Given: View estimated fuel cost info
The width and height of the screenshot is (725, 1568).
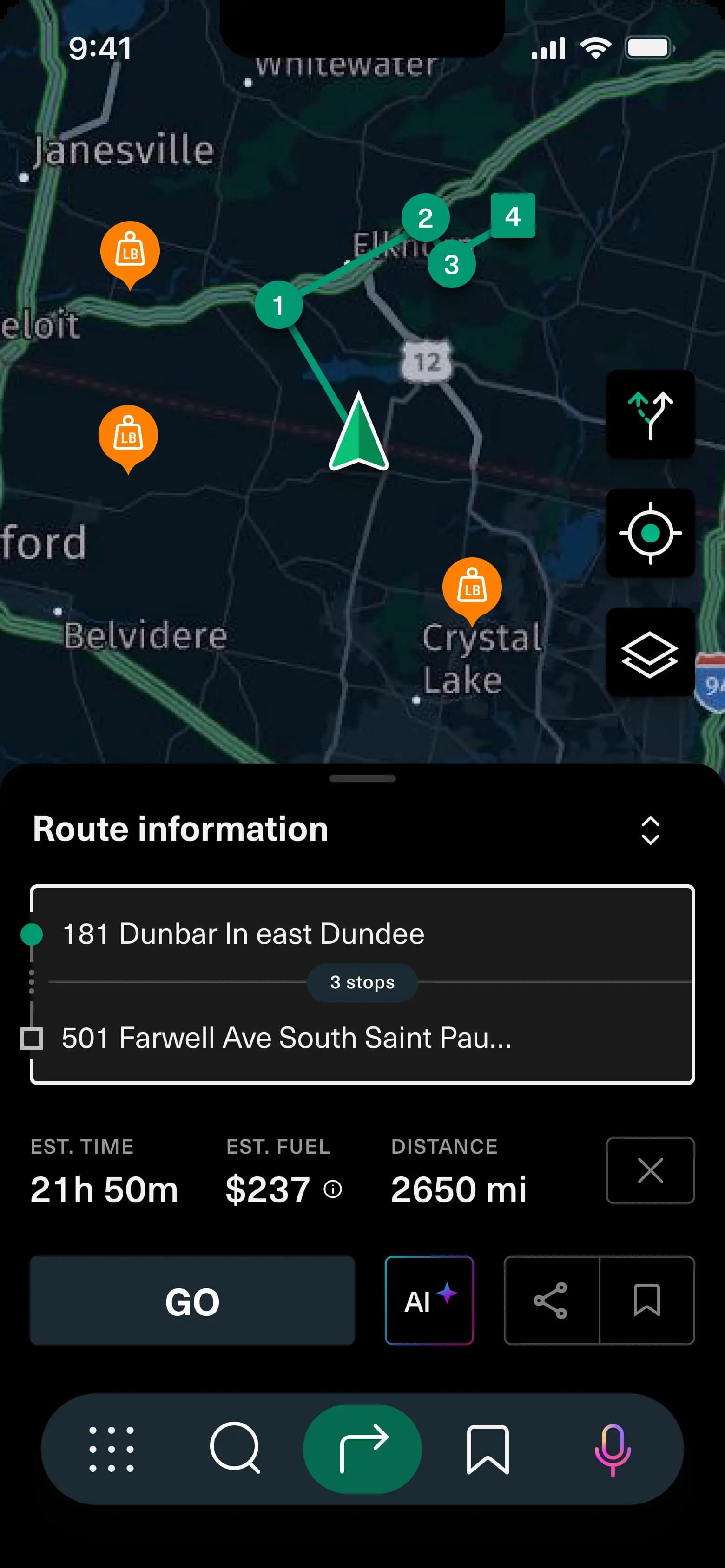Looking at the screenshot, I should (x=333, y=1189).
